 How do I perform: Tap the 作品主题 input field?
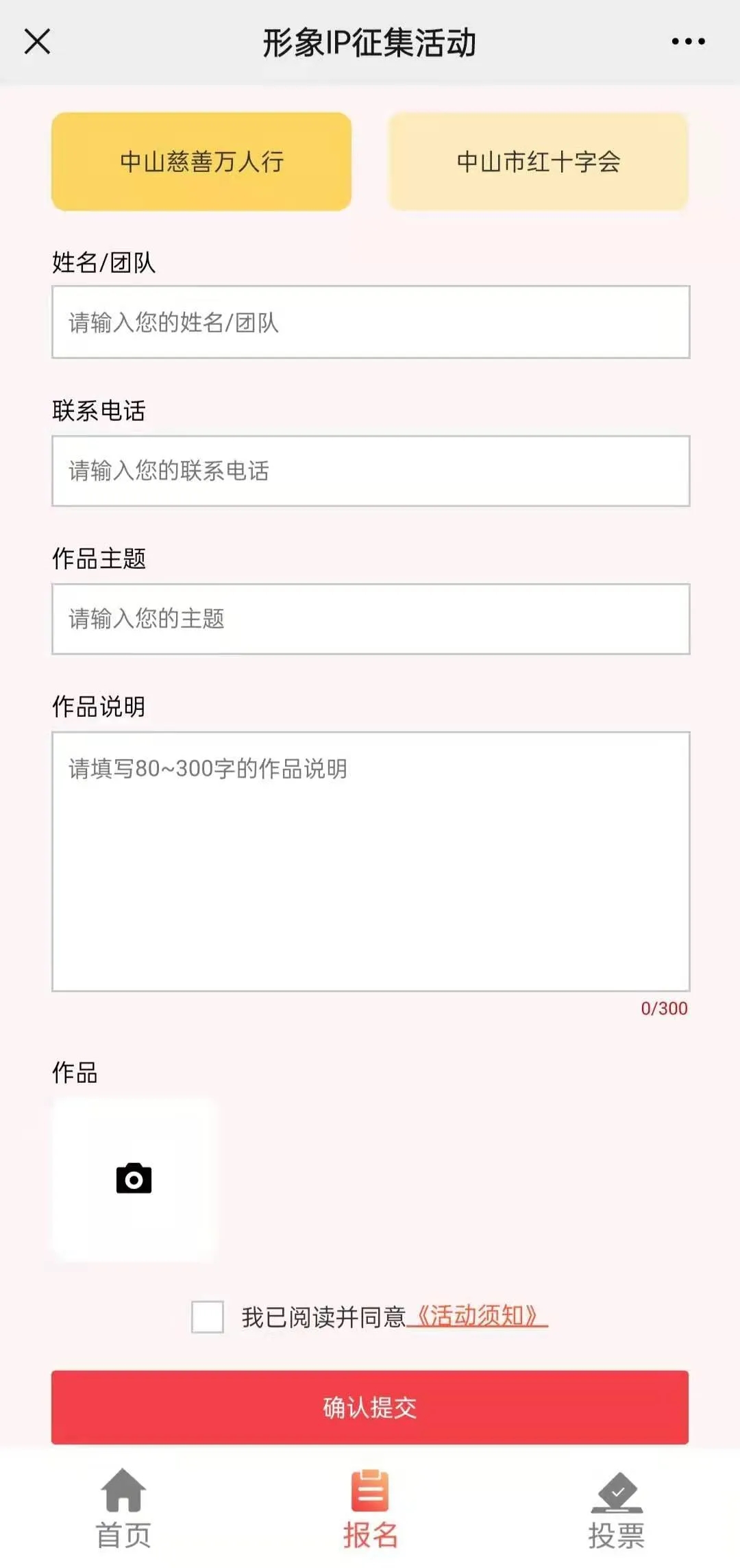(x=370, y=619)
